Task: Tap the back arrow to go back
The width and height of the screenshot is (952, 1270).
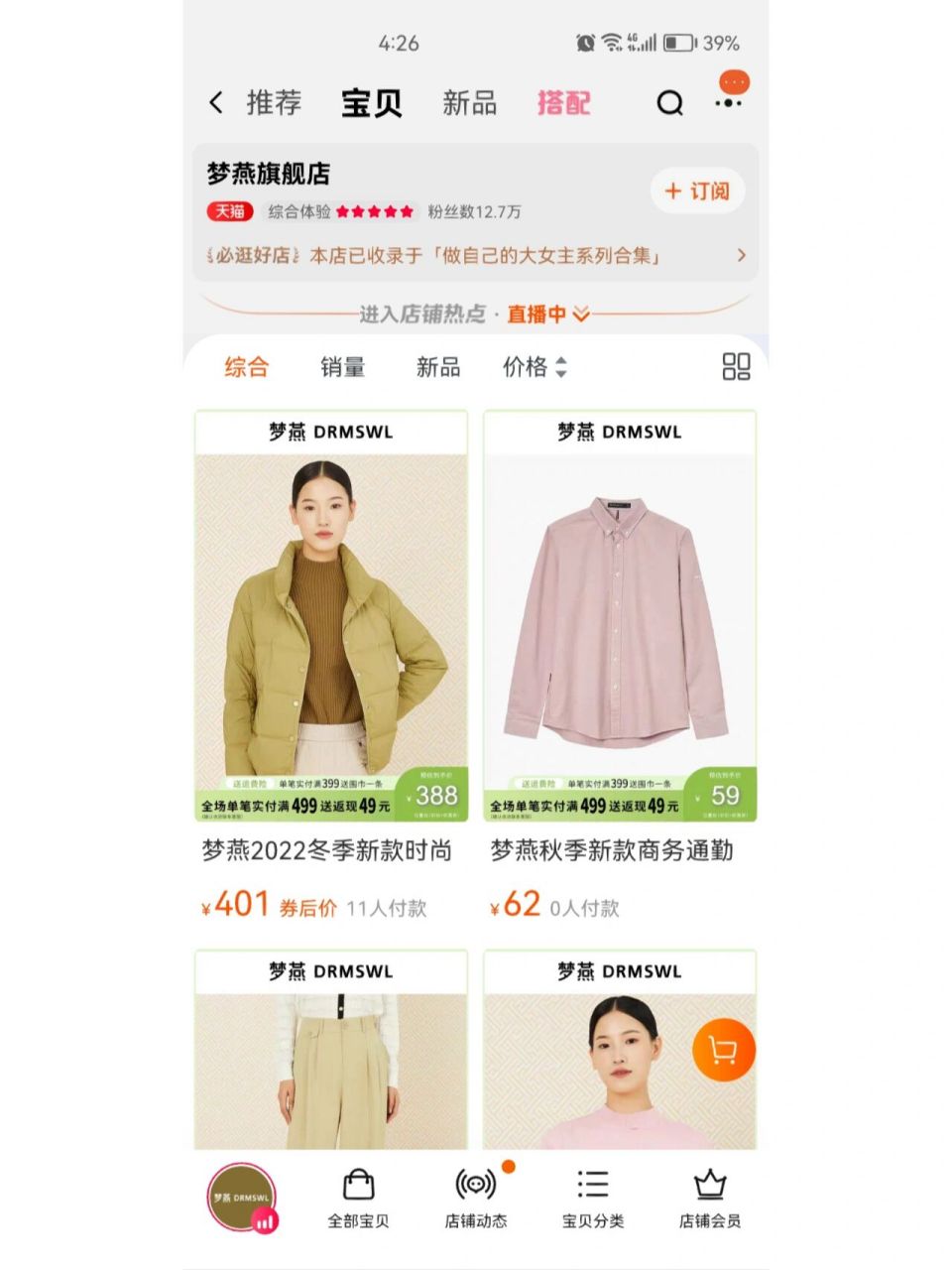Action: [214, 103]
